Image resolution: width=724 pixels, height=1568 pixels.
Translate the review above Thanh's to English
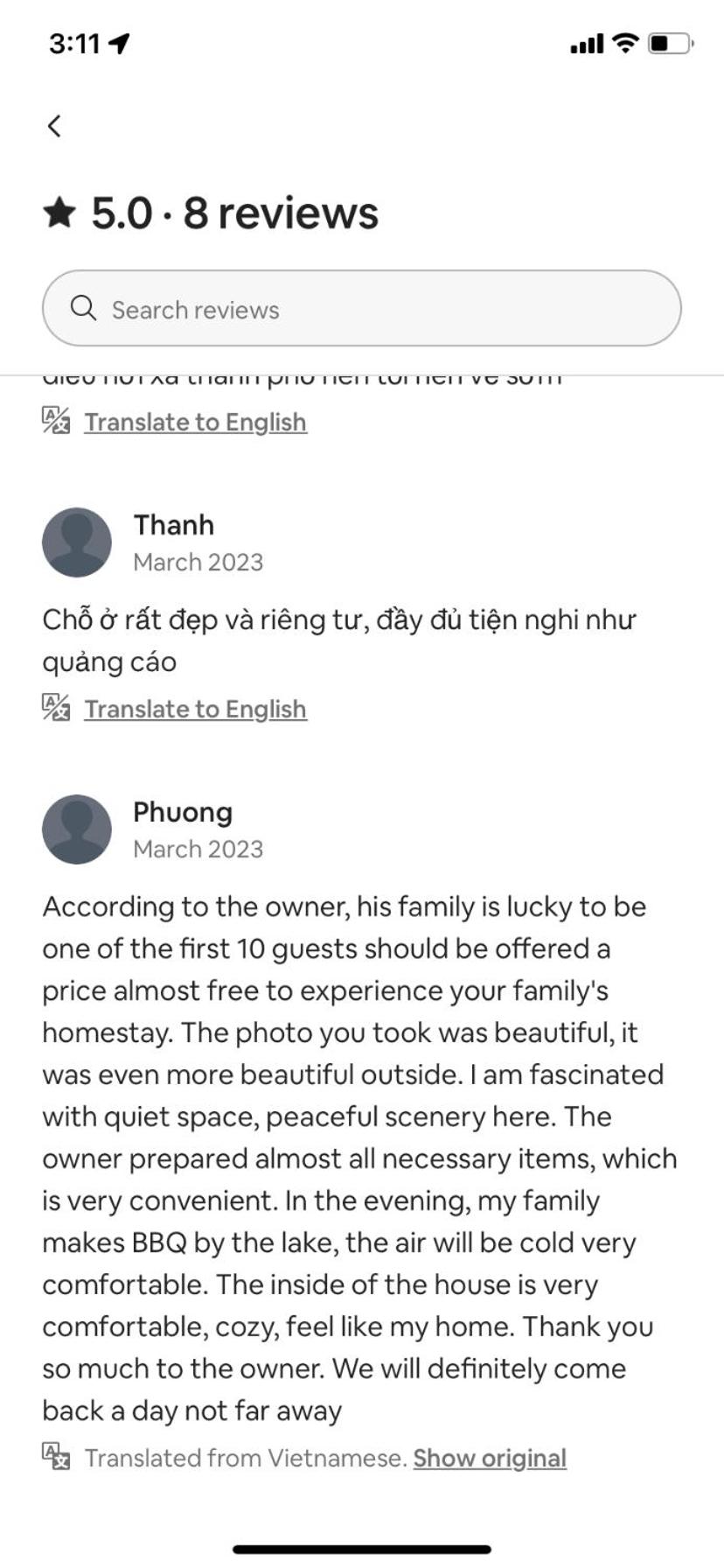[x=195, y=422]
